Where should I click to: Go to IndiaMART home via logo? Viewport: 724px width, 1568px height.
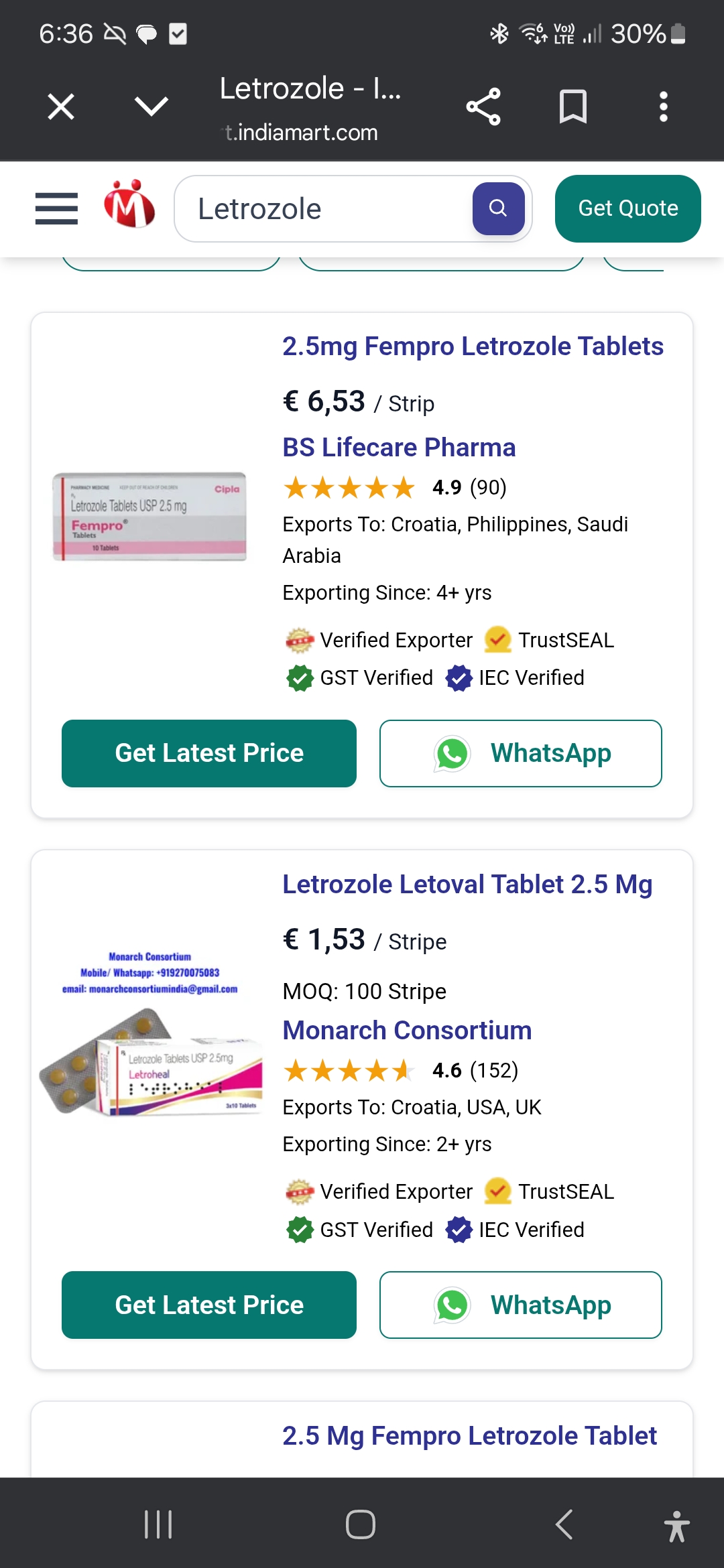pos(129,205)
